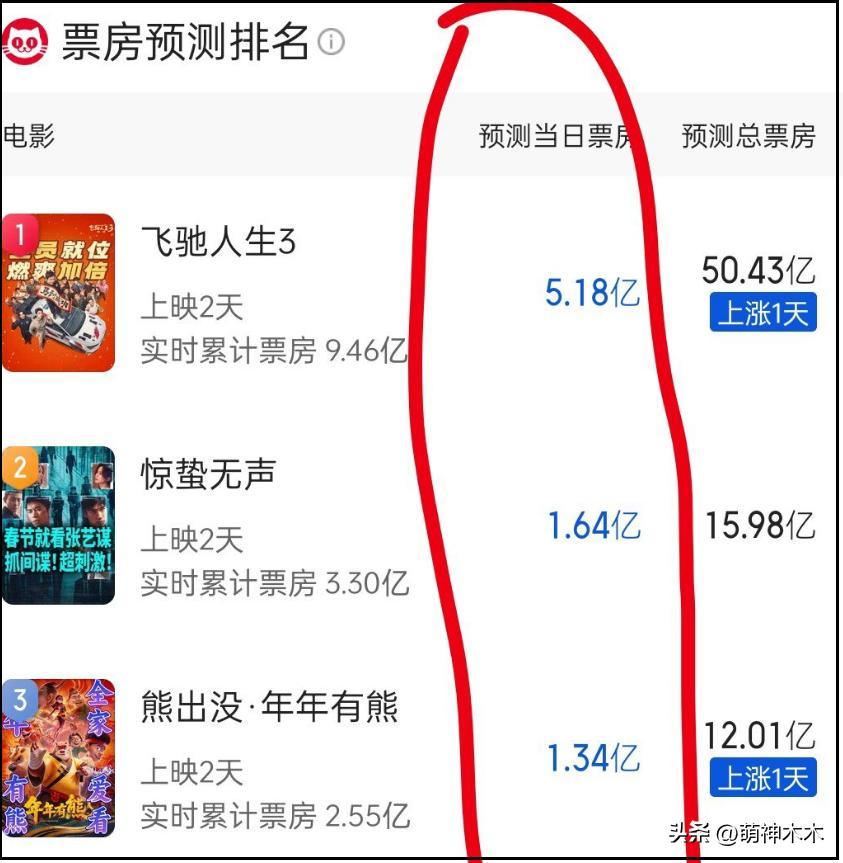View details for 惊蛰无声

pyautogui.click(x=208, y=475)
